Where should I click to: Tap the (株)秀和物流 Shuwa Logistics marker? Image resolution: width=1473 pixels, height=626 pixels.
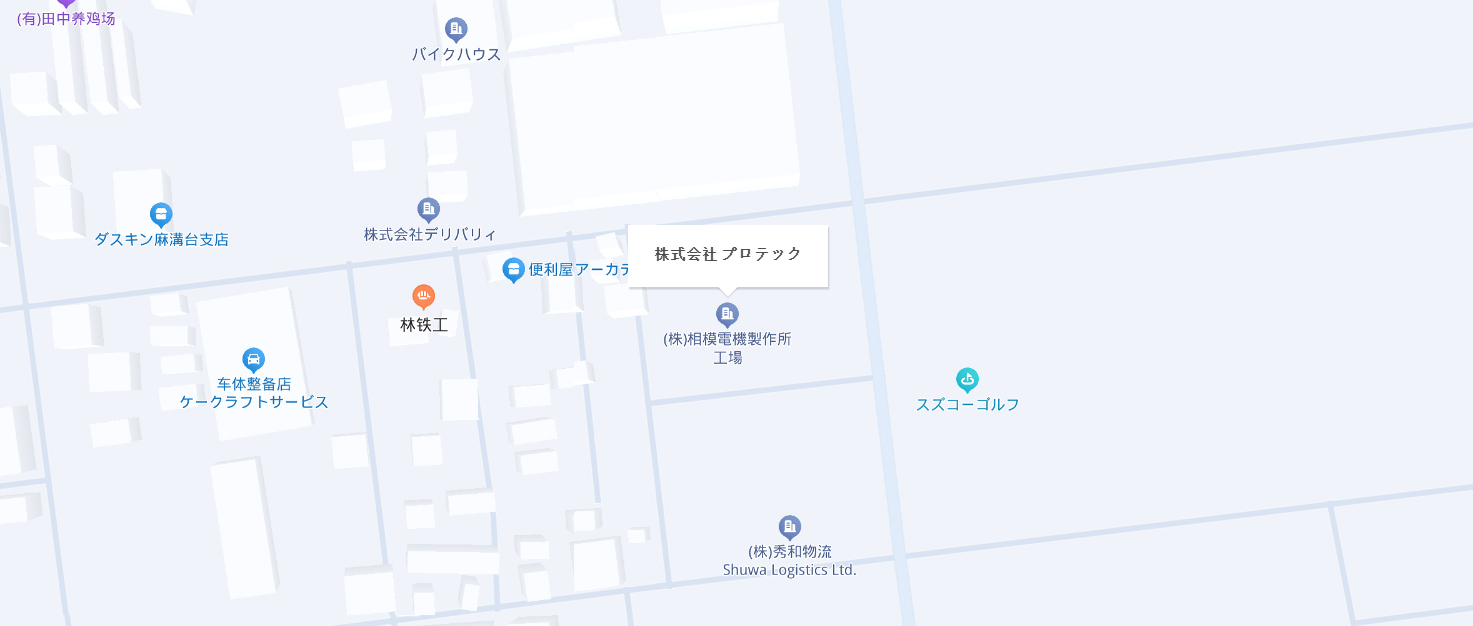point(790,526)
